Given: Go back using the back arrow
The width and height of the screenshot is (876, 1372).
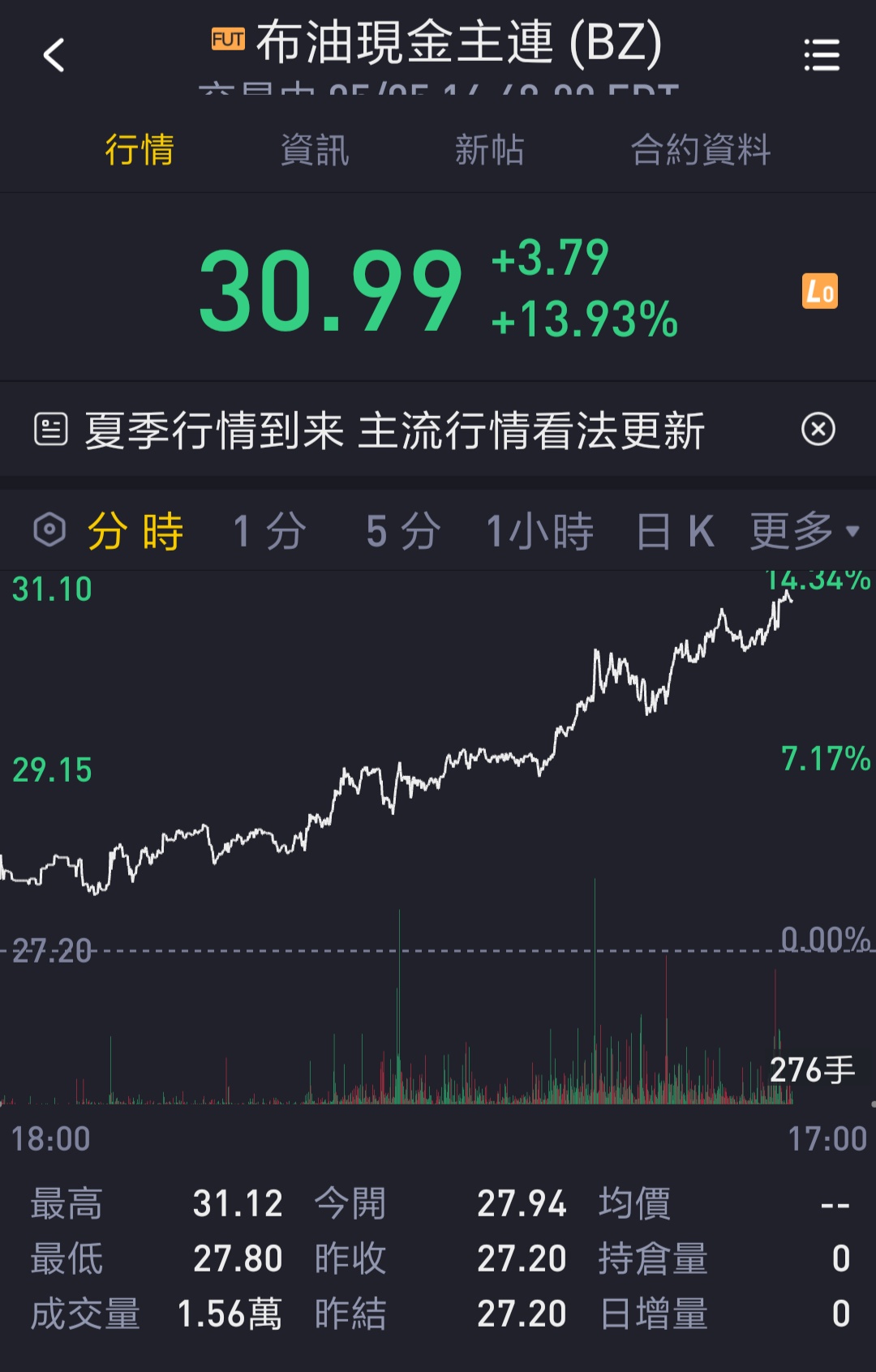Looking at the screenshot, I should click(54, 55).
